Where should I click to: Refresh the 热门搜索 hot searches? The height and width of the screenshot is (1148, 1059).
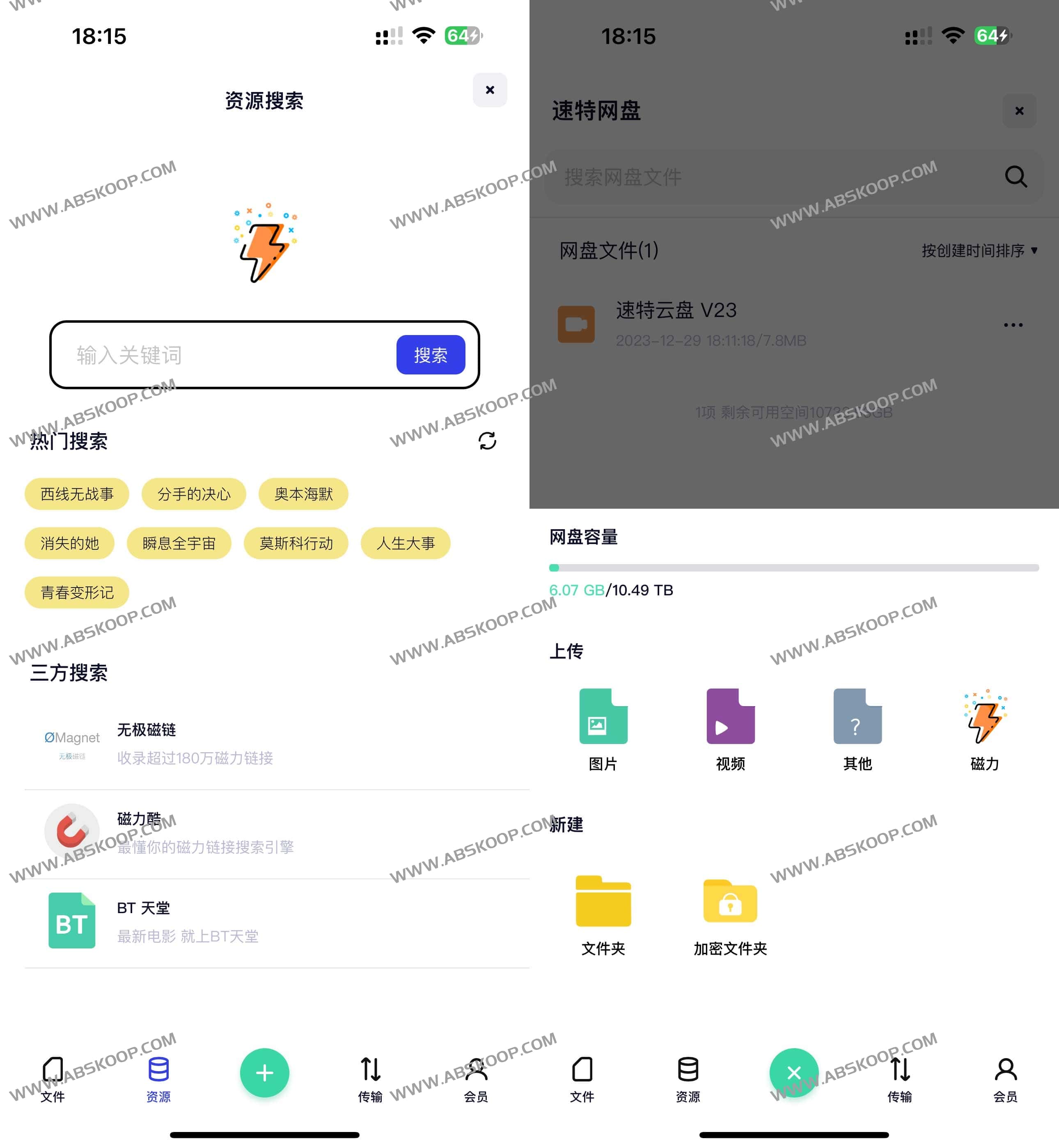click(486, 441)
